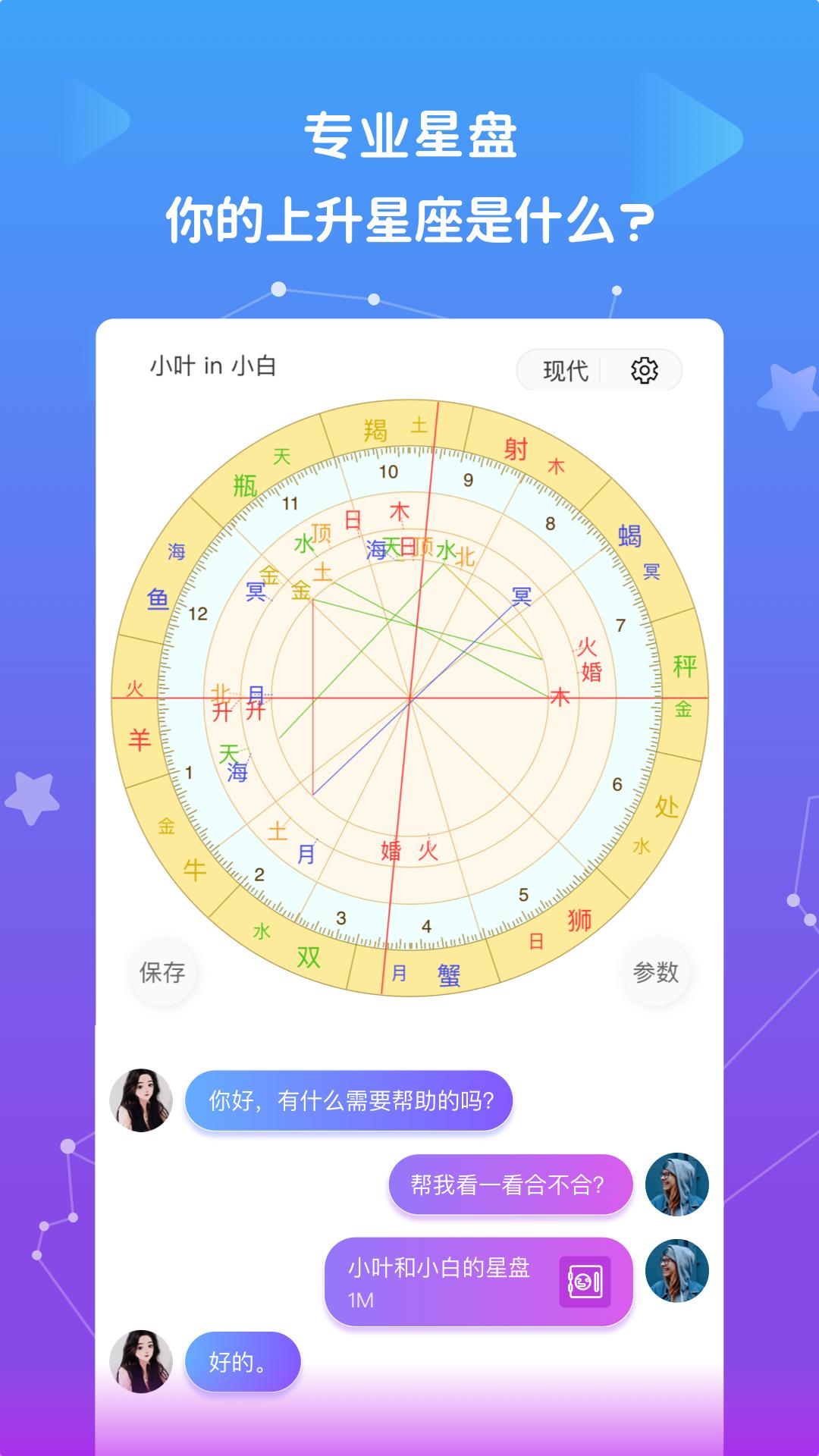Open chart parameters with 参数 button
The width and height of the screenshot is (819, 1456).
[657, 973]
